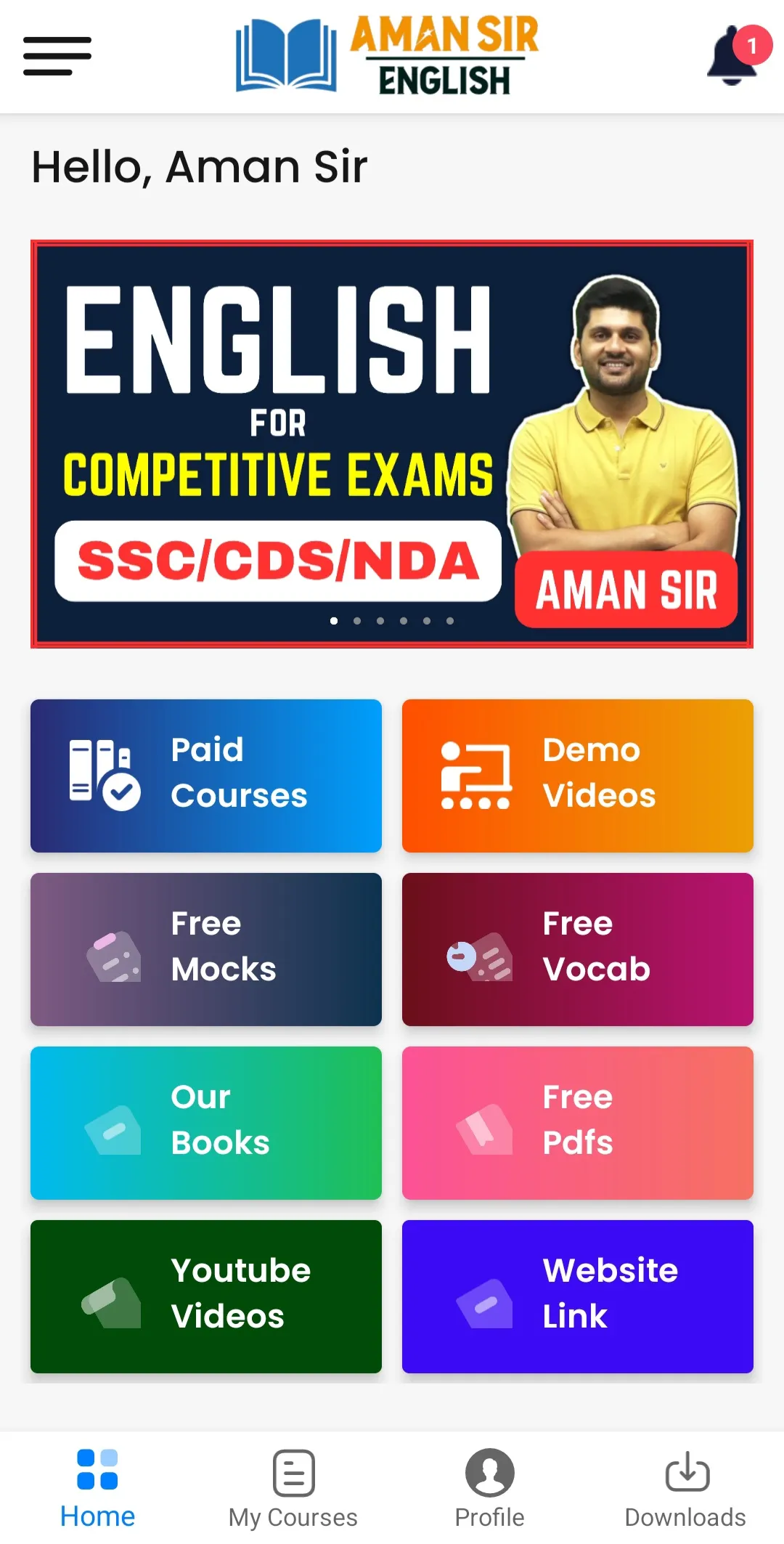Browse Demo Videos
The width and height of the screenshot is (784, 1544).
click(x=577, y=775)
